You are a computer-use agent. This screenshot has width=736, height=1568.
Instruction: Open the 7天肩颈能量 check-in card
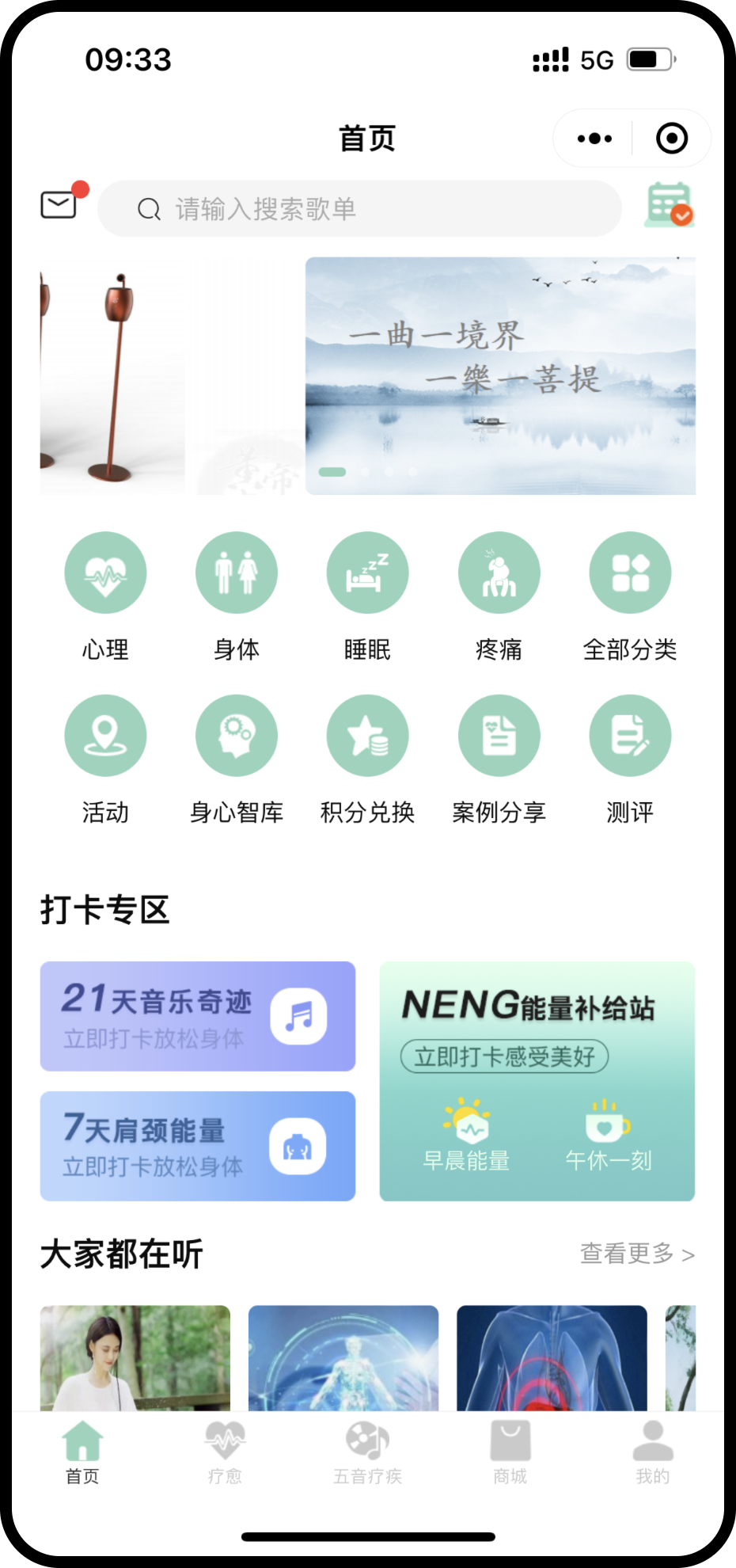point(198,1146)
